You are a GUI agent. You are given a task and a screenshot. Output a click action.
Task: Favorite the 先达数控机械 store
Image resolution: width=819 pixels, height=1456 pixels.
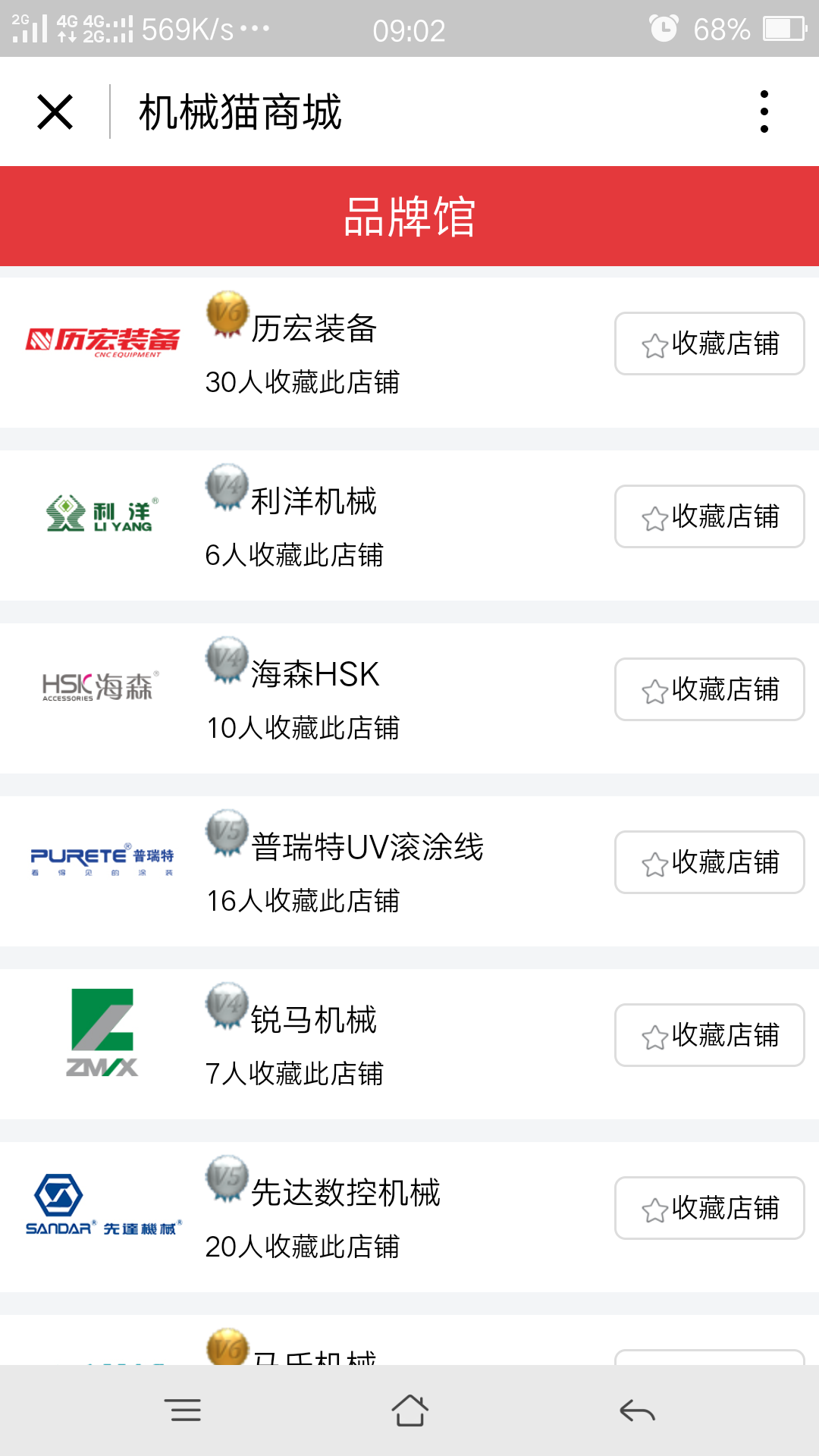(x=709, y=1208)
